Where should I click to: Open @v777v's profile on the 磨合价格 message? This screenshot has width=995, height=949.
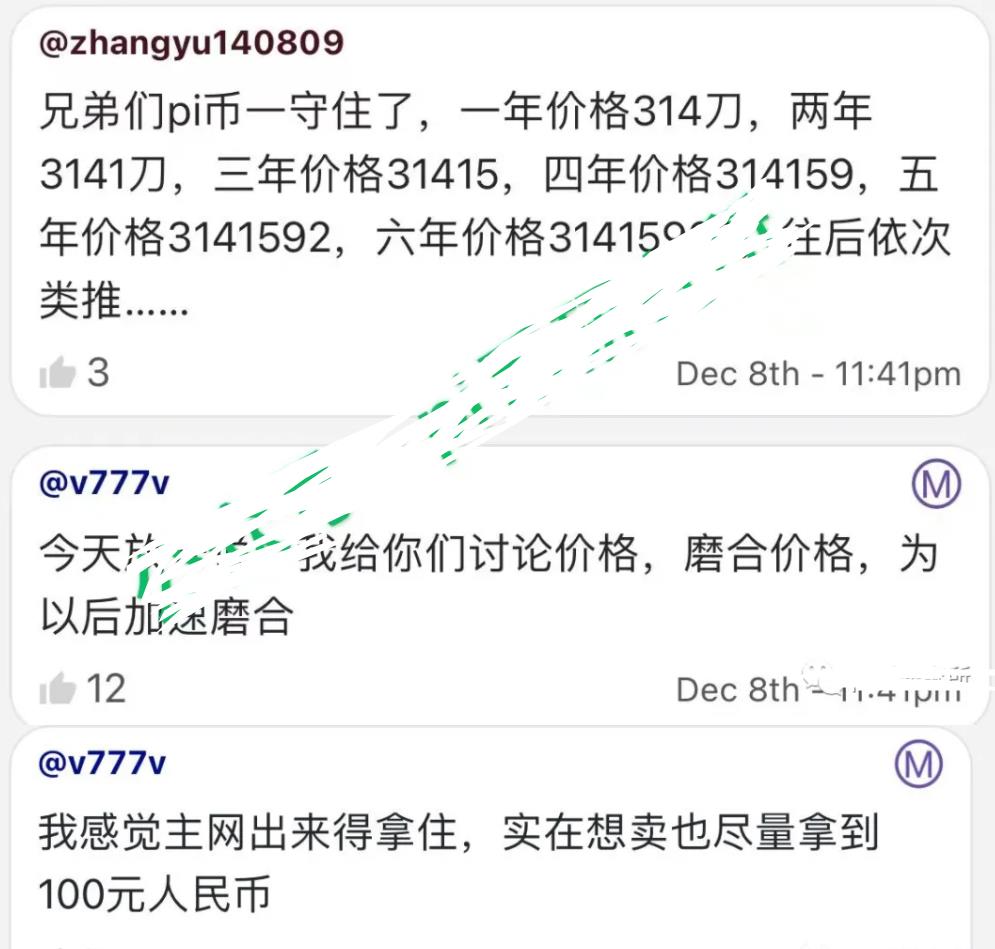coord(103,484)
